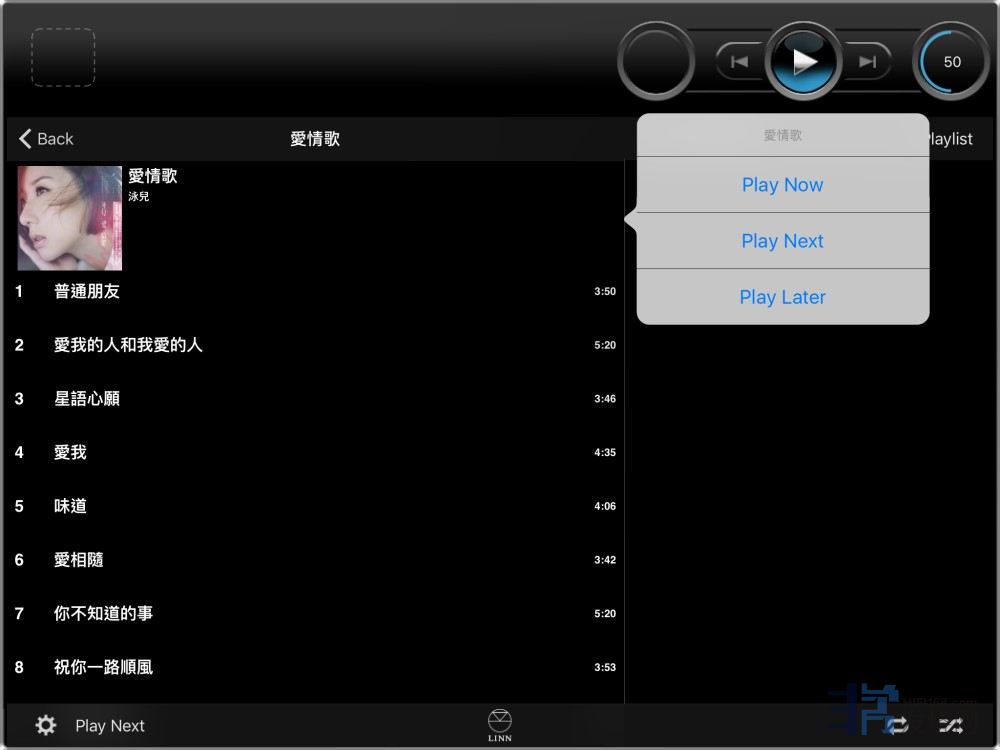Choose Play Next in the popup

point(782,241)
